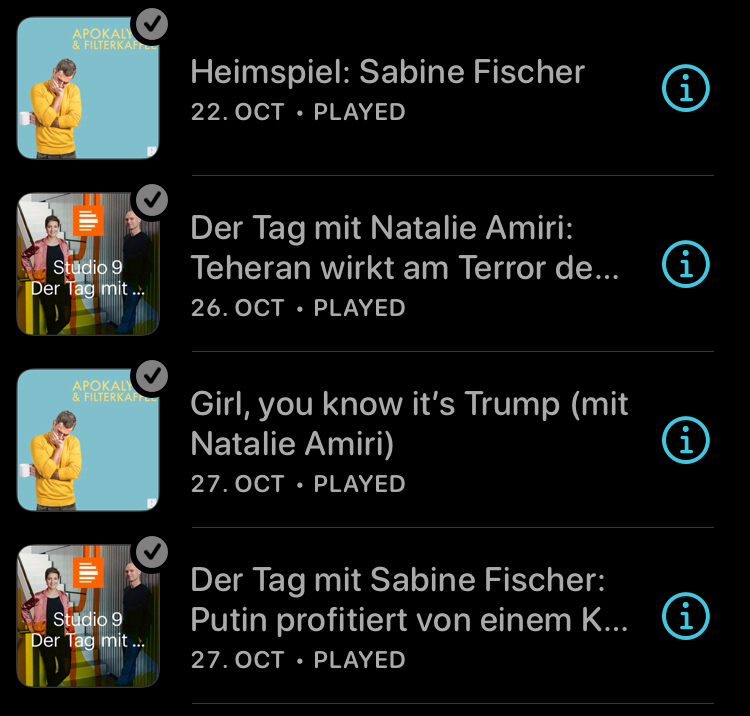Play episode Heimspiel: Sabine Fischer

tap(387, 73)
